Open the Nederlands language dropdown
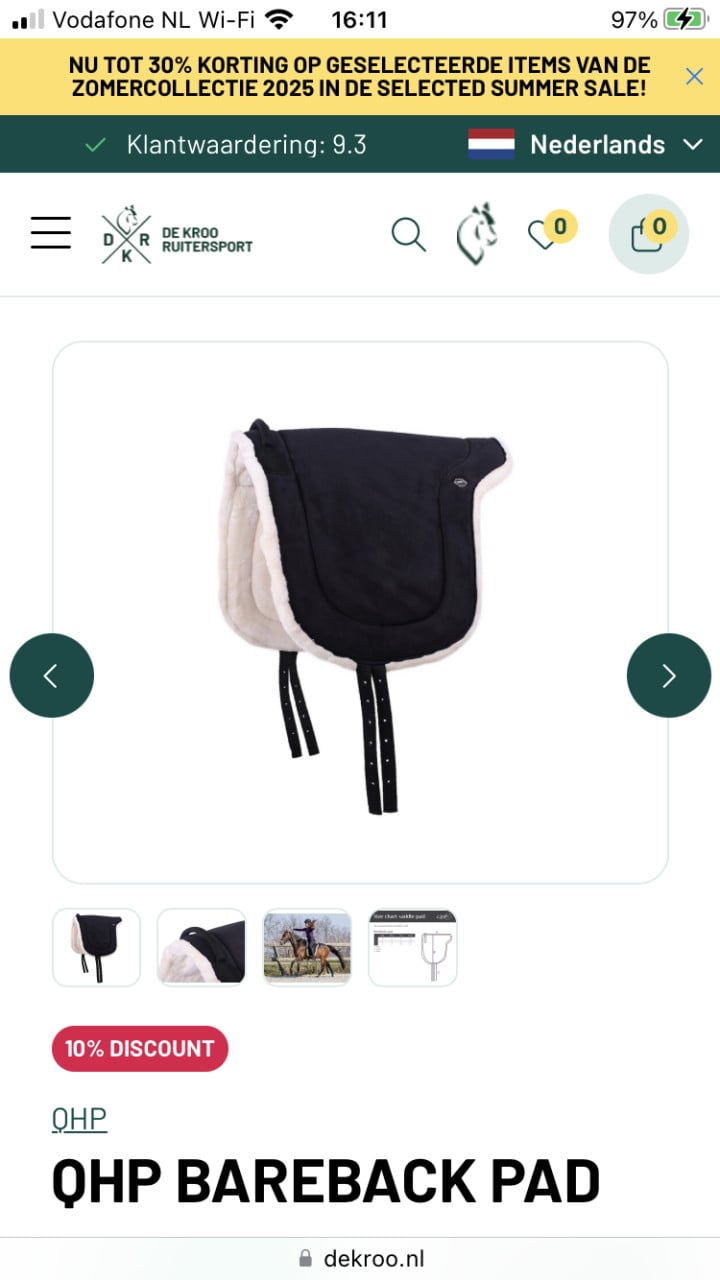 coord(586,144)
